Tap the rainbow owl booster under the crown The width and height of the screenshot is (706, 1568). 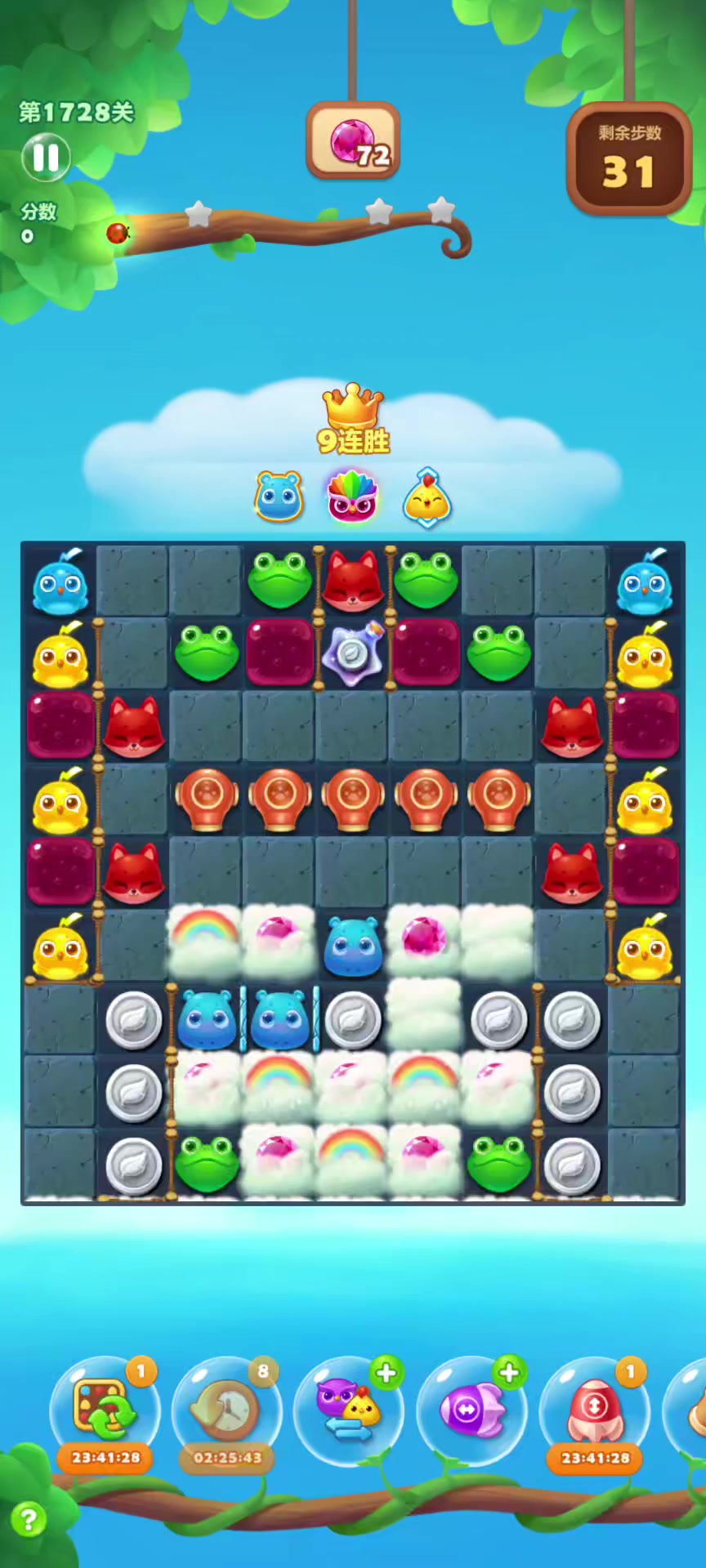point(352,496)
